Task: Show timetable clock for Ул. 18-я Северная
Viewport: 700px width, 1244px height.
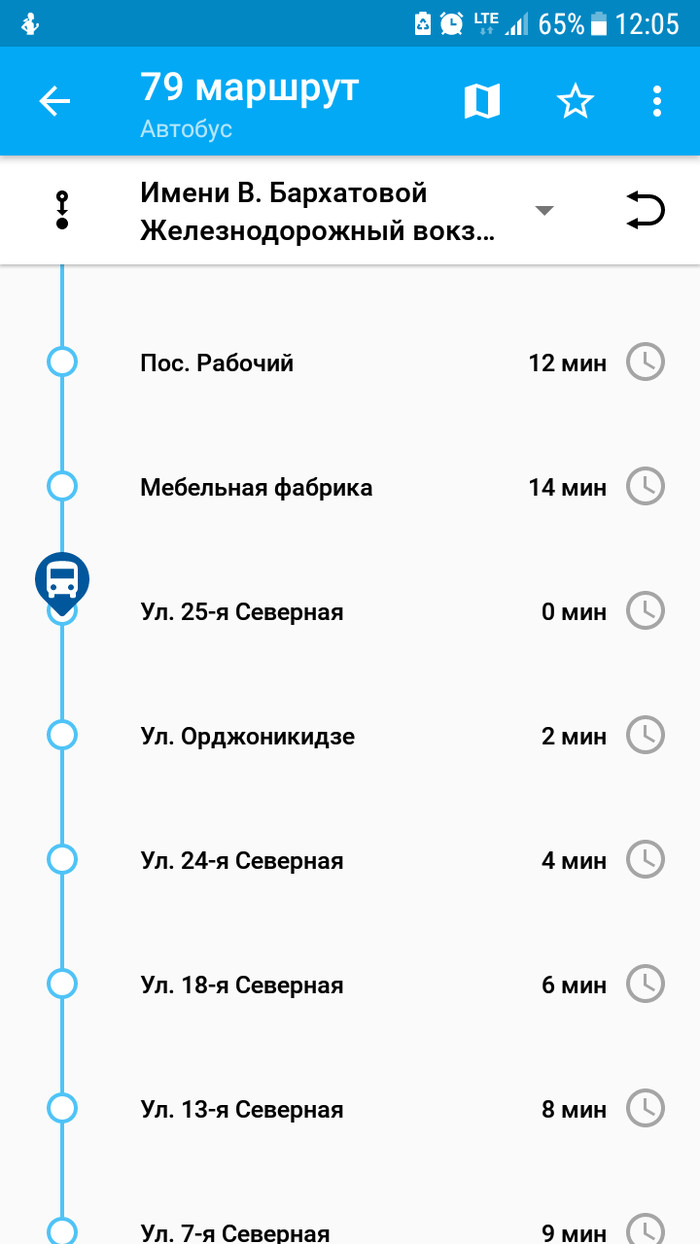Action: tap(645, 985)
